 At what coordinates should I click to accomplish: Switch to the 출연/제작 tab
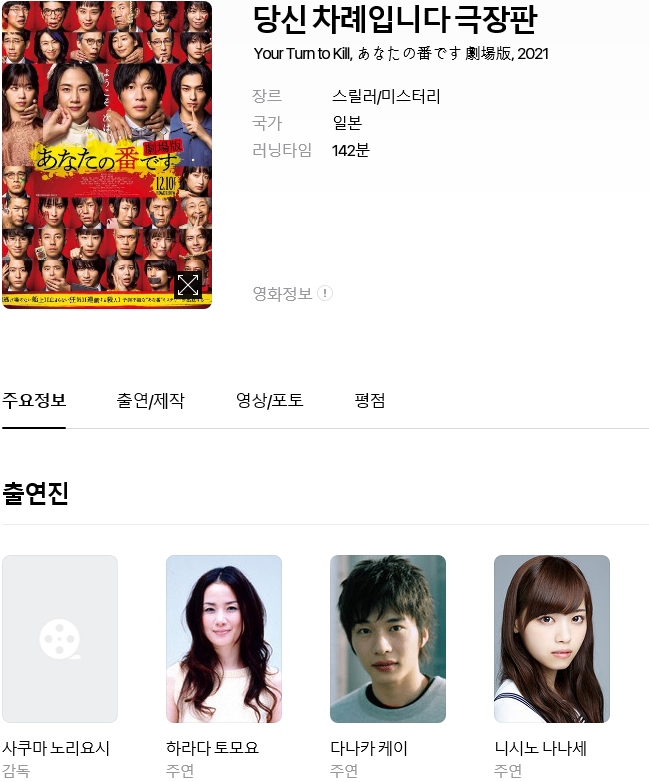point(150,401)
